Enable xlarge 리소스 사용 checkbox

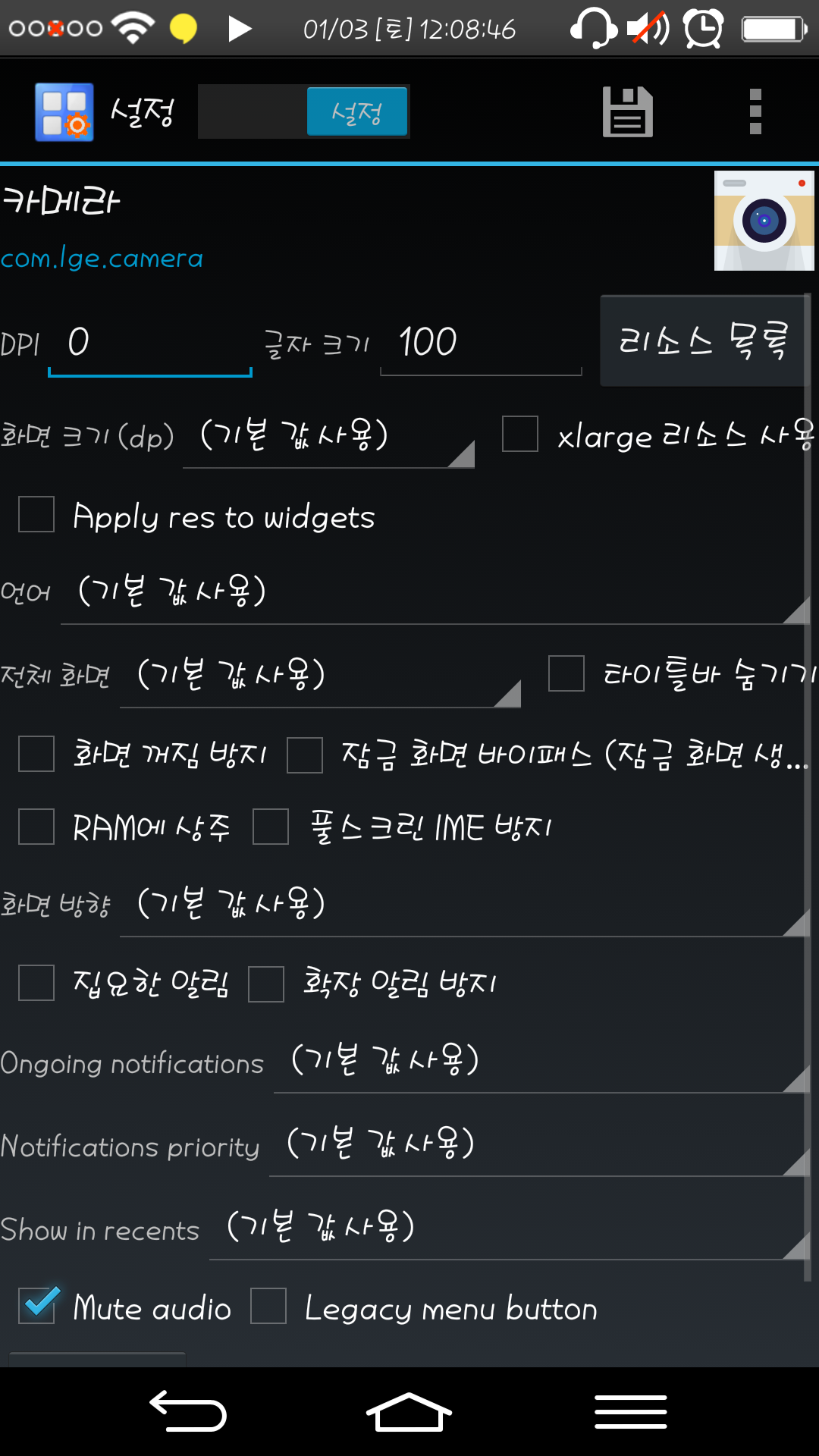coord(520,435)
